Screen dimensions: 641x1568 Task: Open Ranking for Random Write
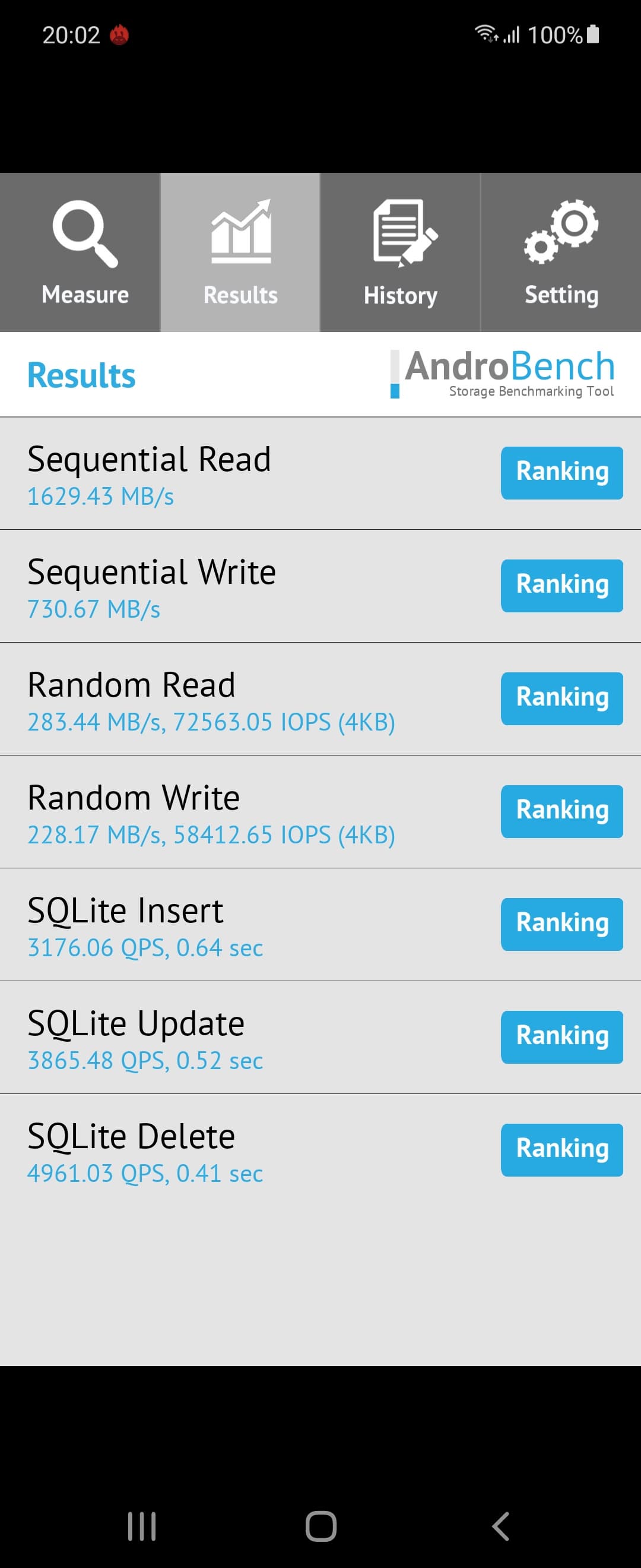coord(561,811)
